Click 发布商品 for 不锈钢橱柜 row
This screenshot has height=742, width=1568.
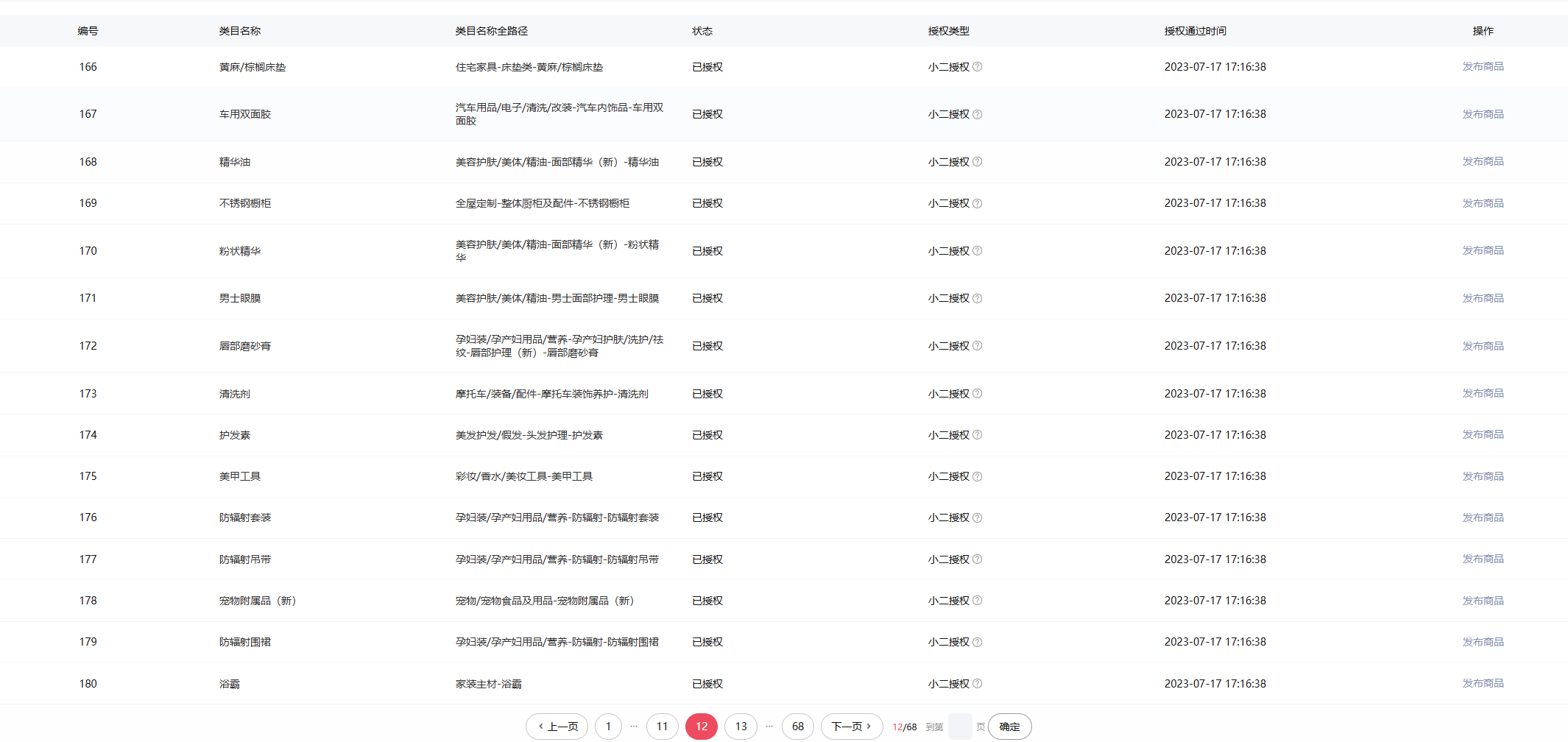1483,203
